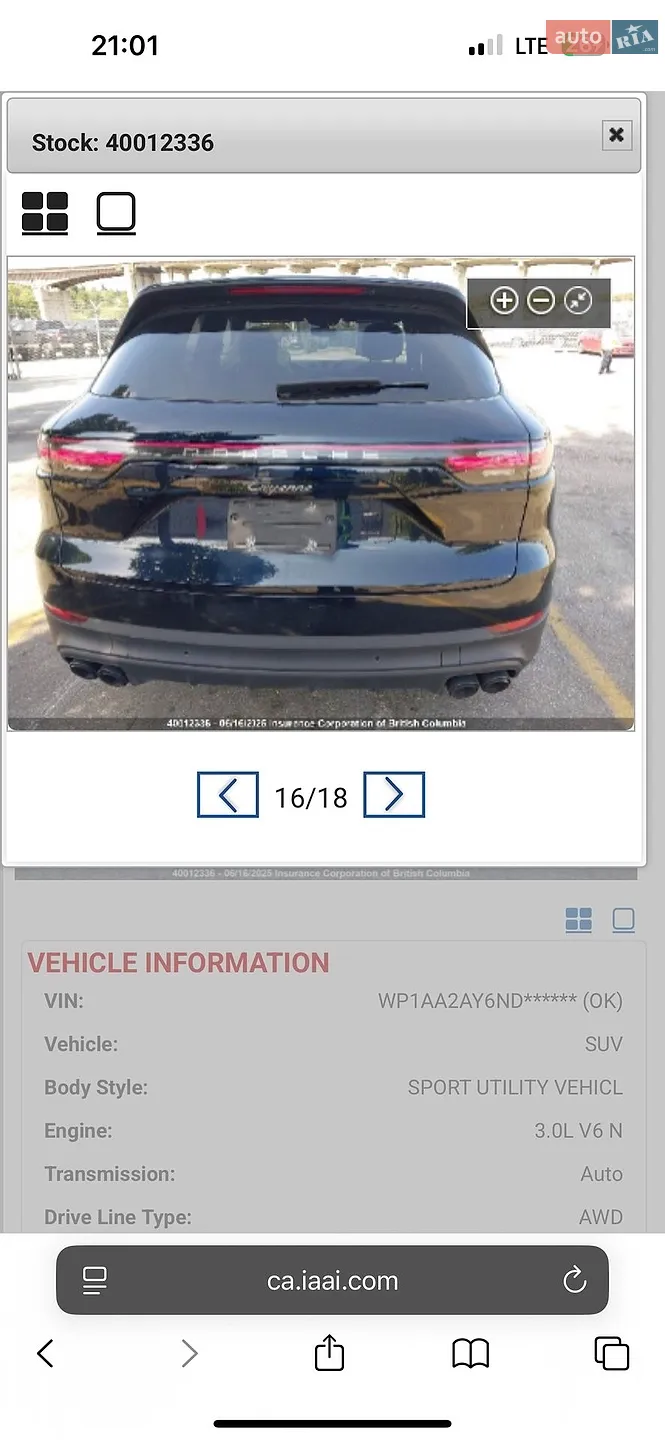Reload the ca.iaai.com page
The image size is (665, 1440).
[x=574, y=1280]
